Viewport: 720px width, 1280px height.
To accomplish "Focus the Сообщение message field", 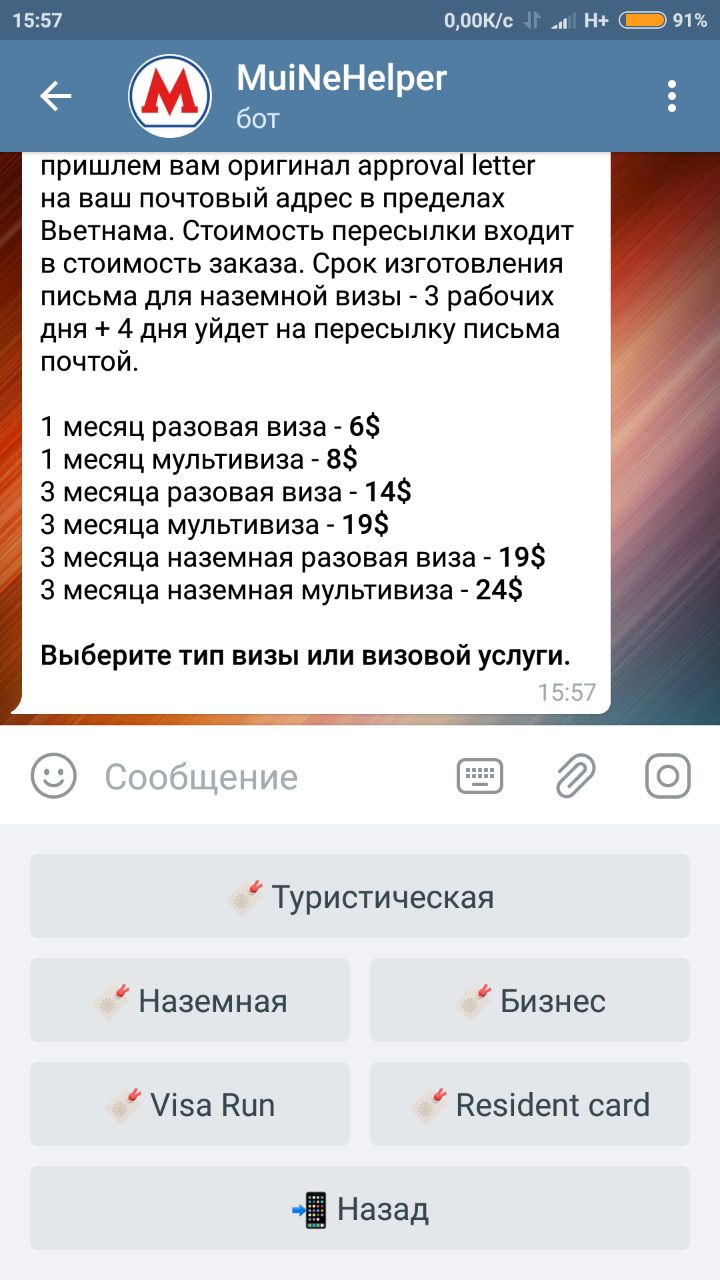I will point(270,777).
